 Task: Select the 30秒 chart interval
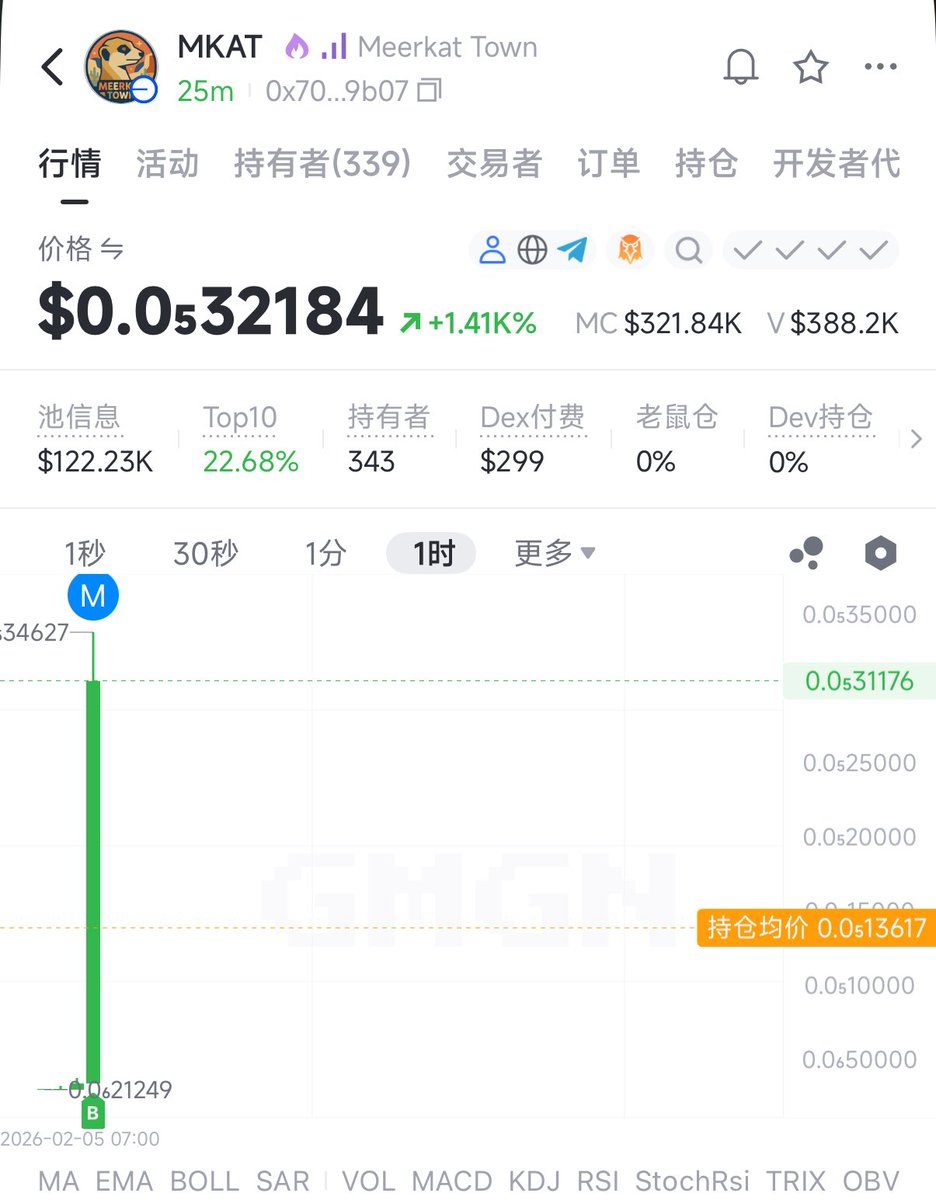[x=206, y=553]
